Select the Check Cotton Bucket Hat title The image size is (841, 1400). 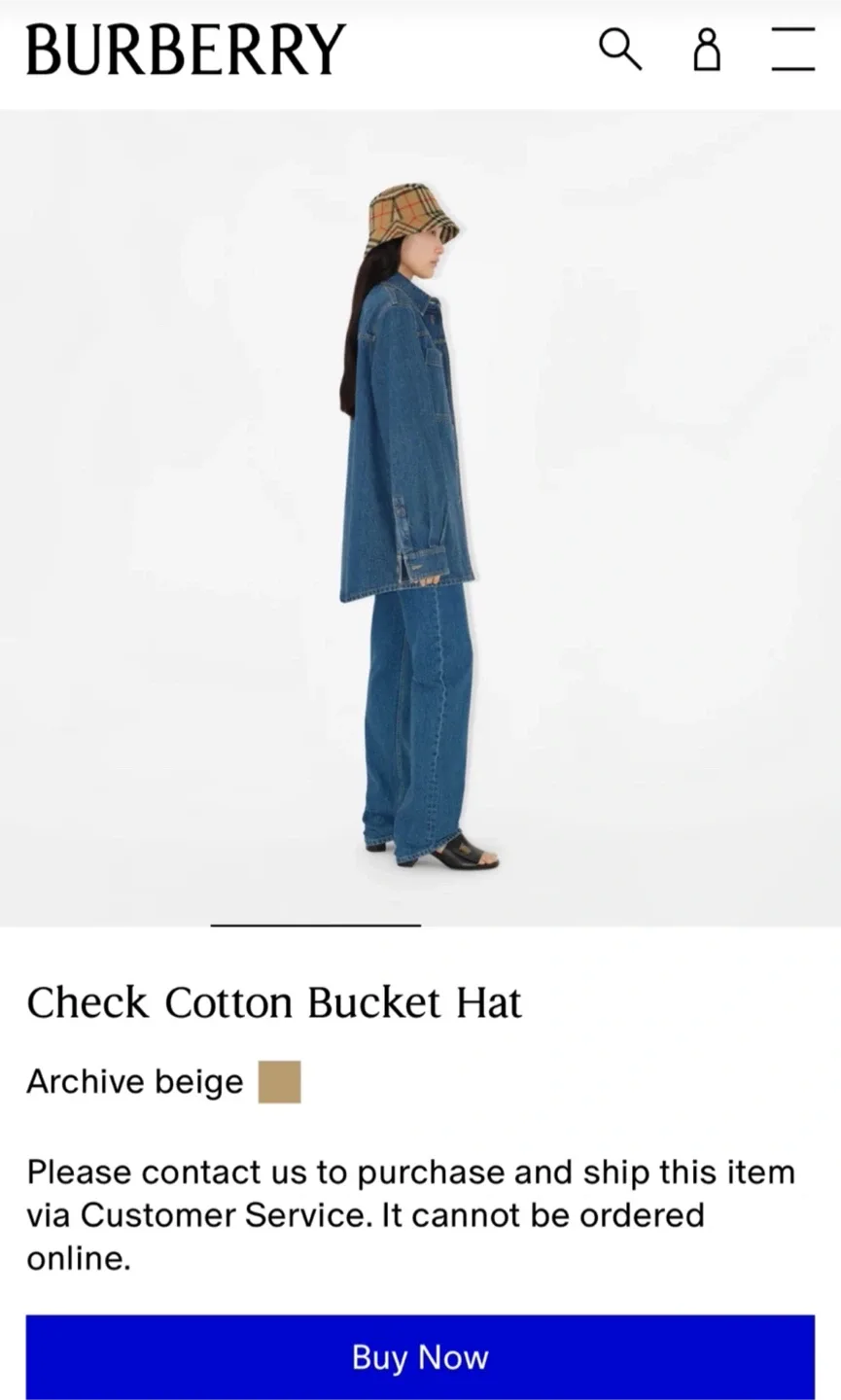pos(274,1001)
